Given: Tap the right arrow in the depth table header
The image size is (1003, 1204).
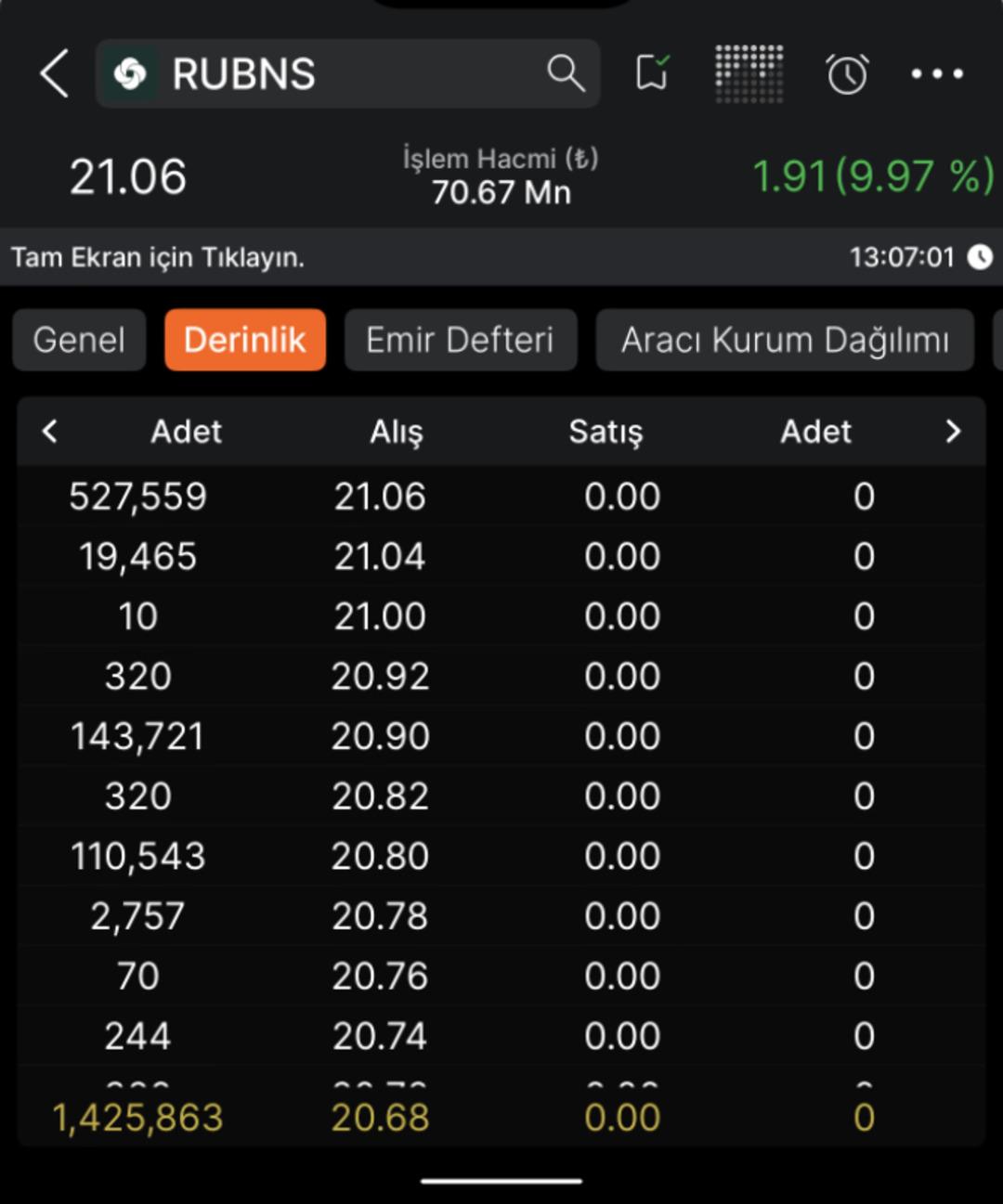Looking at the screenshot, I should pos(952,431).
